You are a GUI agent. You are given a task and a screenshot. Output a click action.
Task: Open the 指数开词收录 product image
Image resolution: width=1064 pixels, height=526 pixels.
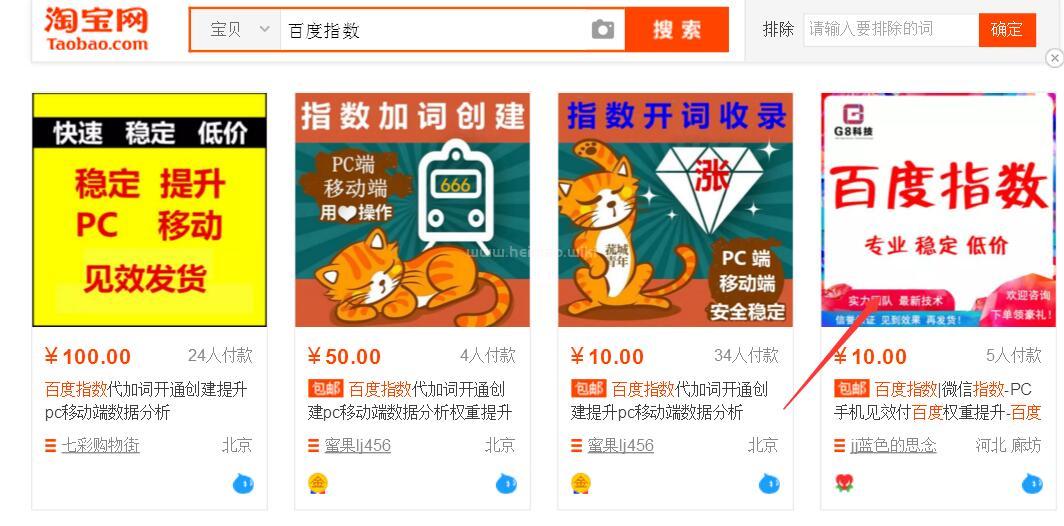pyautogui.click(x=675, y=210)
